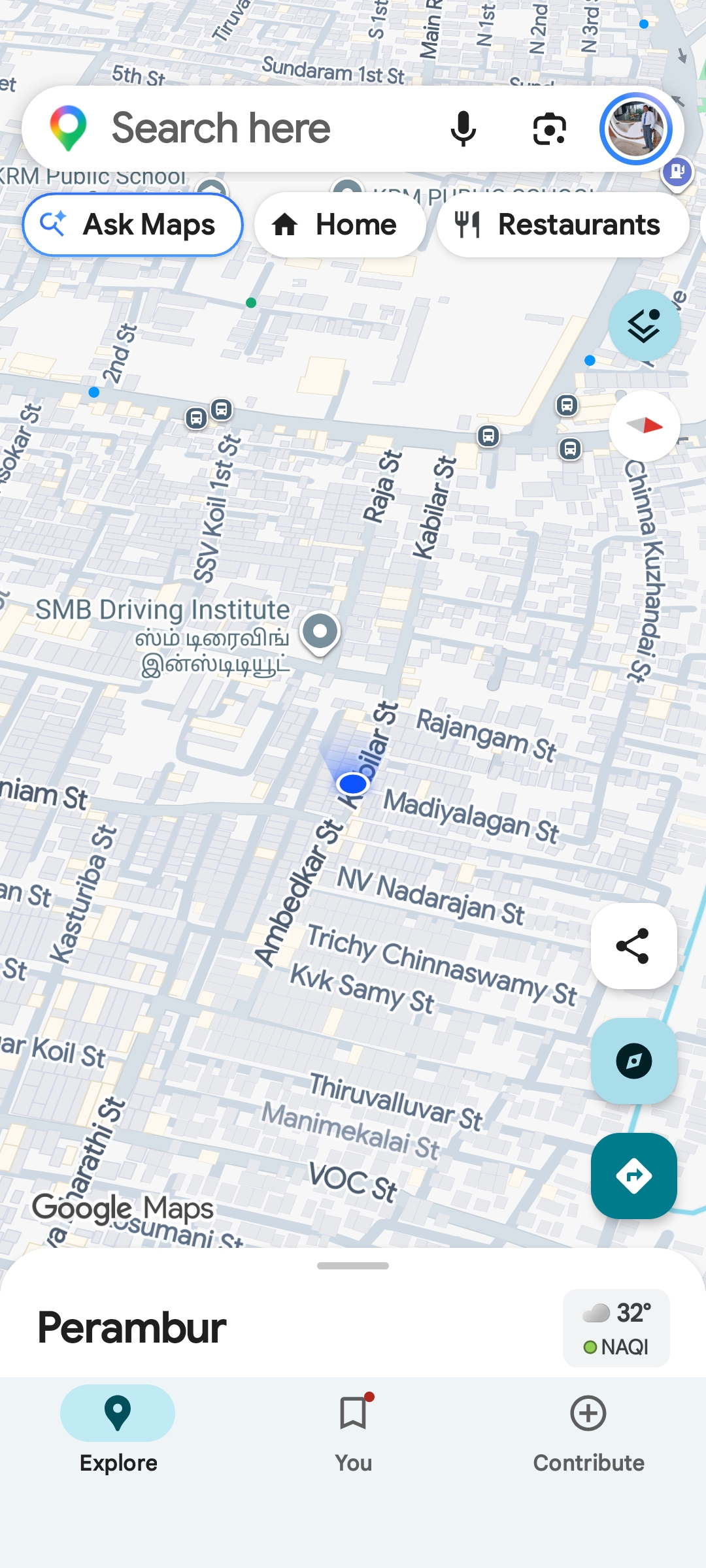Open the map layers button
The height and width of the screenshot is (1568, 706).
(x=645, y=325)
